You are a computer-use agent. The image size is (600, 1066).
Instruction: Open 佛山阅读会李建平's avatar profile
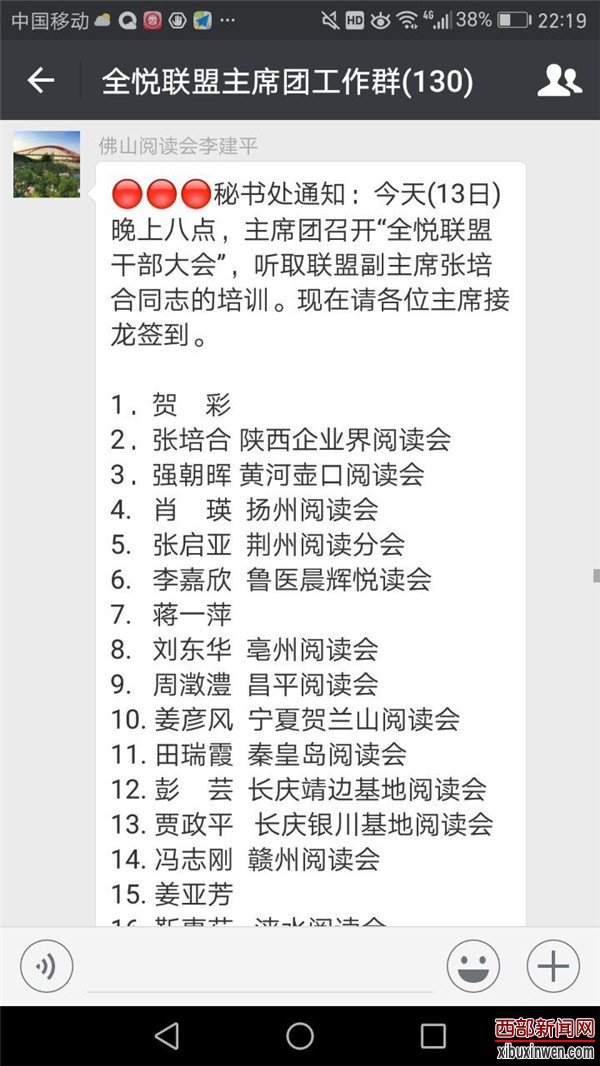tap(47, 165)
